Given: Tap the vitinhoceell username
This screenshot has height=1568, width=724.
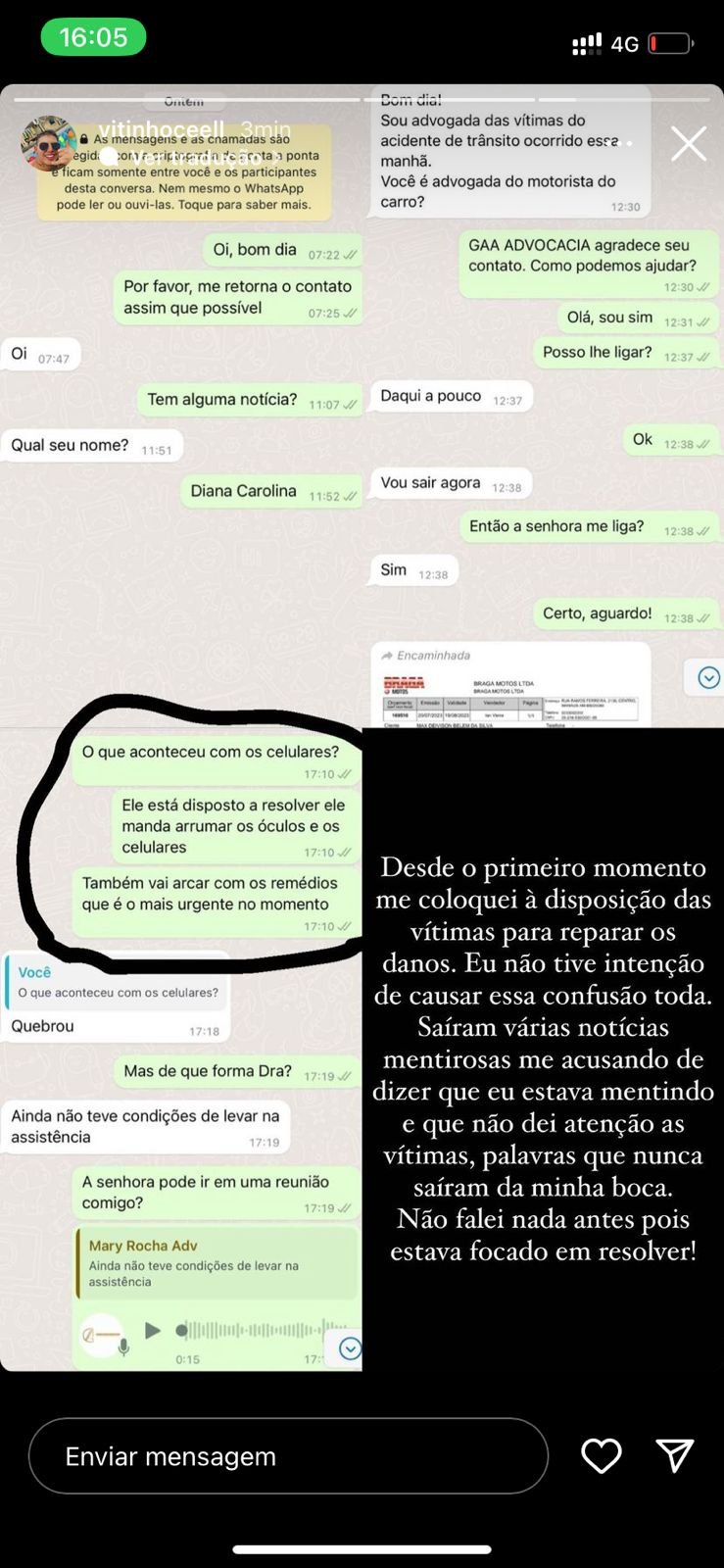Looking at the screenshot, I should click(x=162, y=130).
